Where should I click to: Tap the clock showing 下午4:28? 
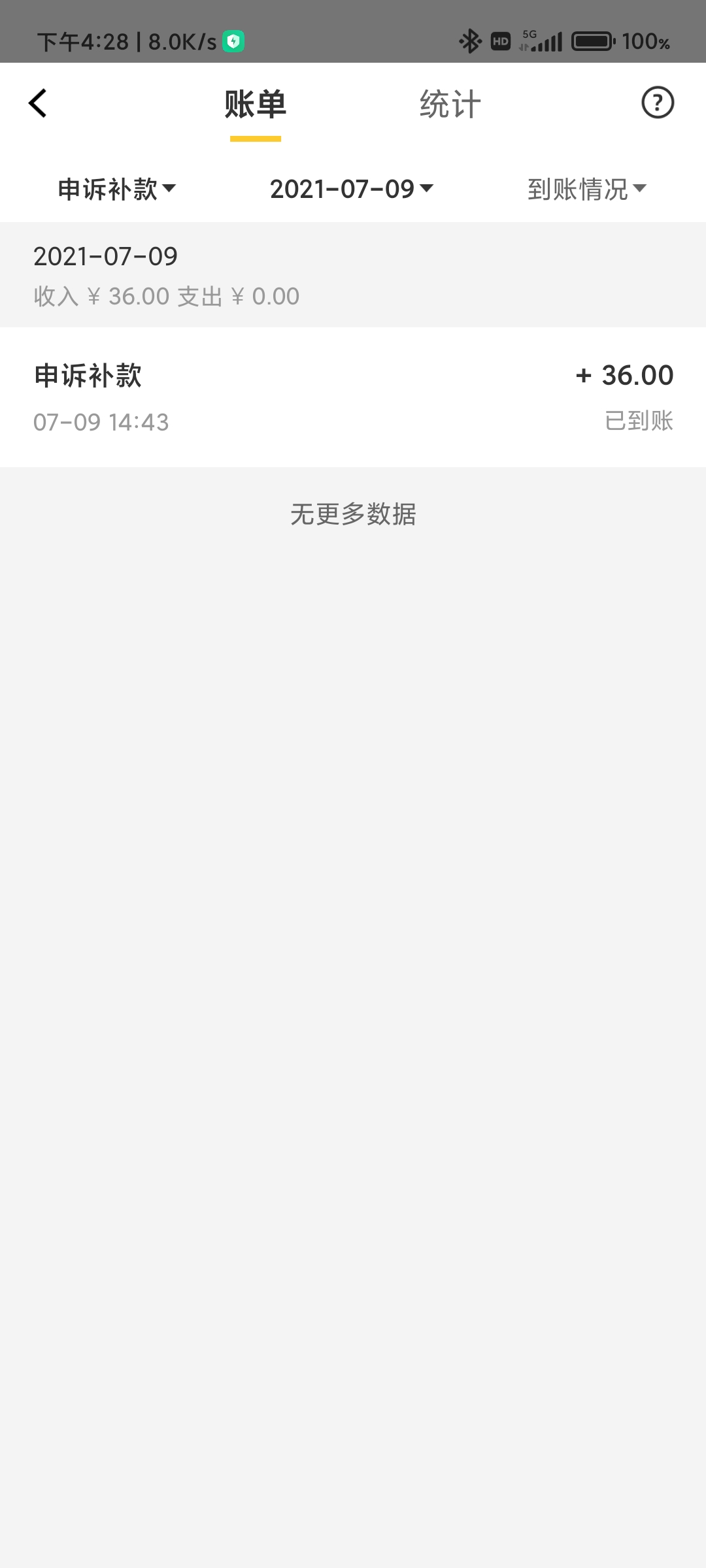coord(85,41)
